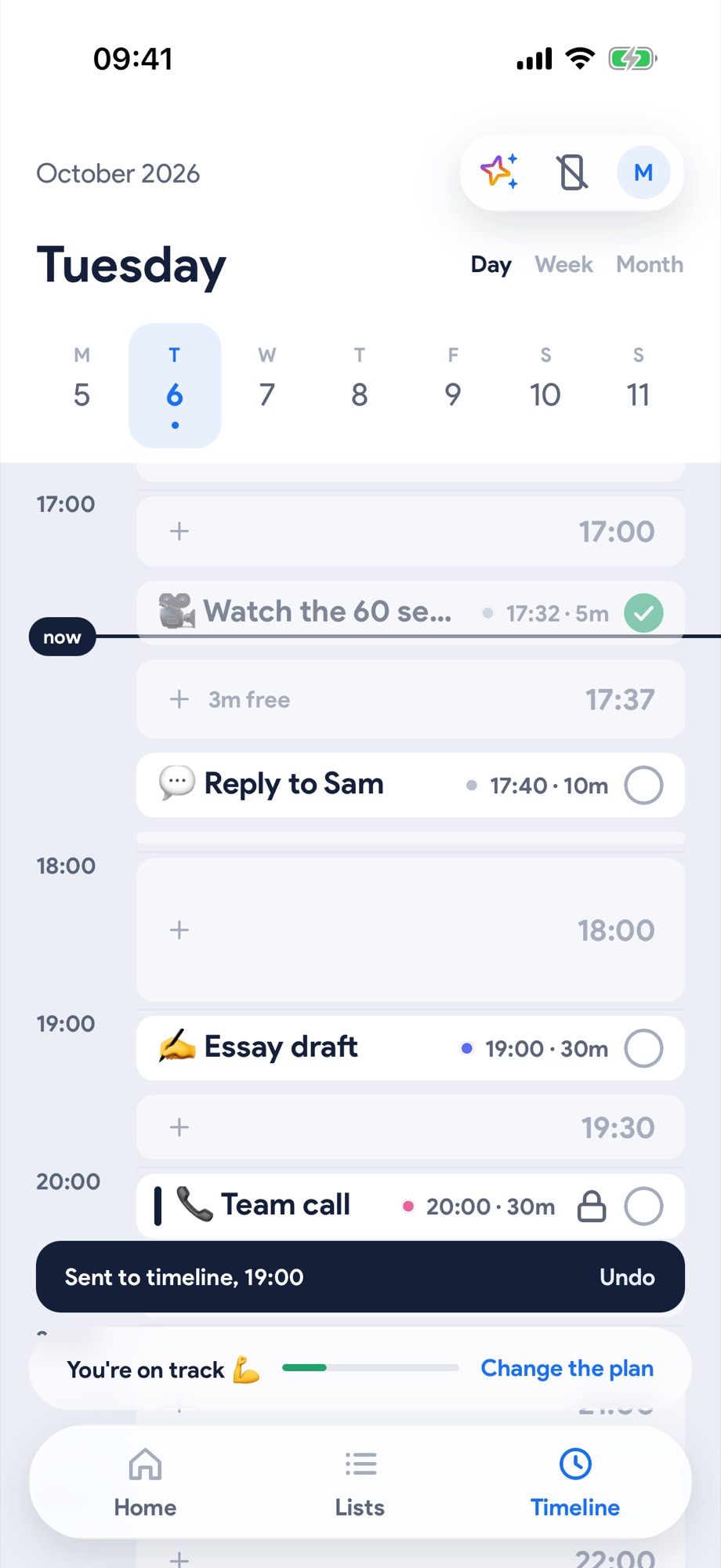The image size is (721, 1568).
Task: Switch to Month view
Action: tap(650, 265)
